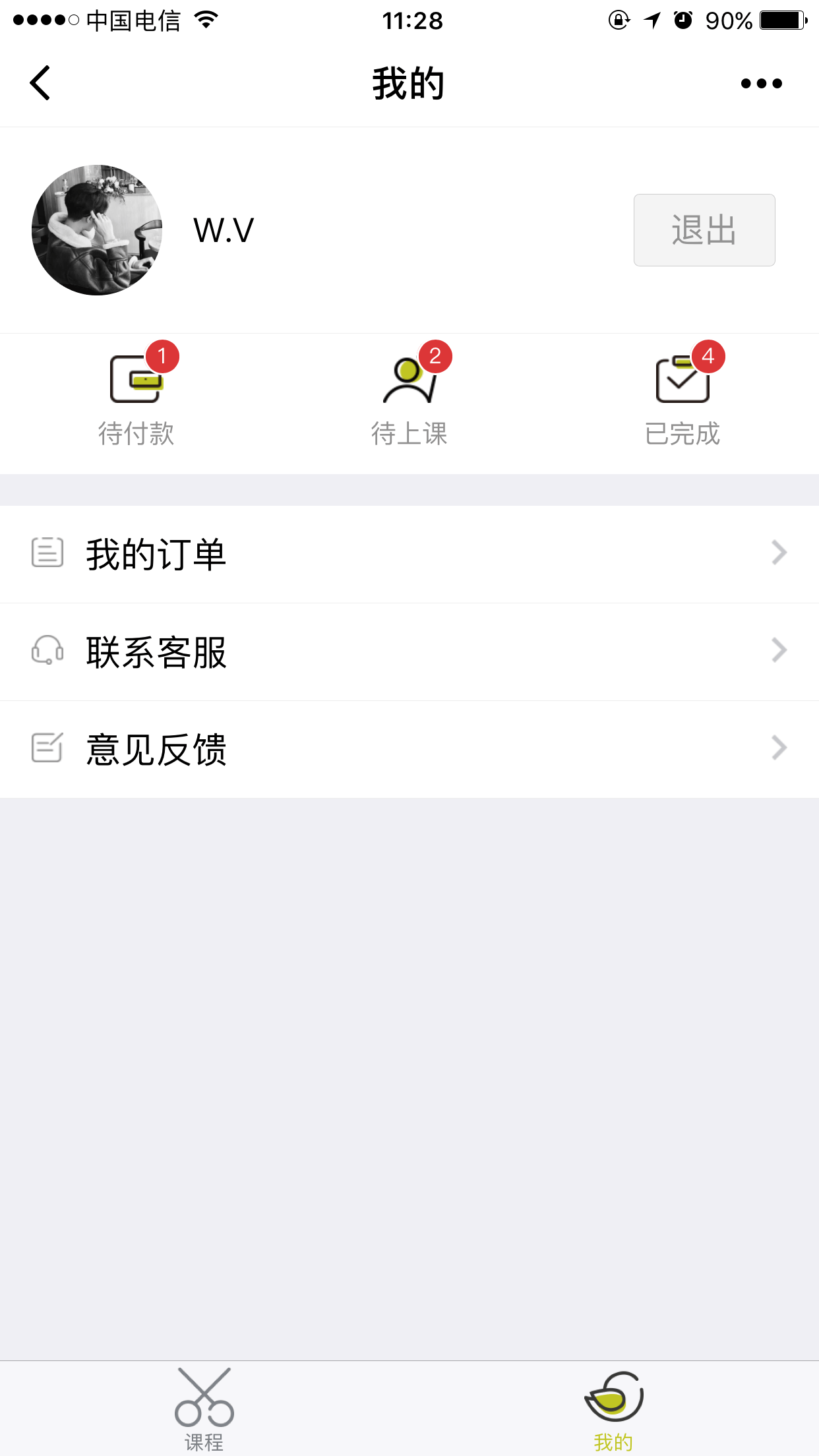Tap the red badge showing 4
The height and width of the screenshot is (1456, 819).
708,357
